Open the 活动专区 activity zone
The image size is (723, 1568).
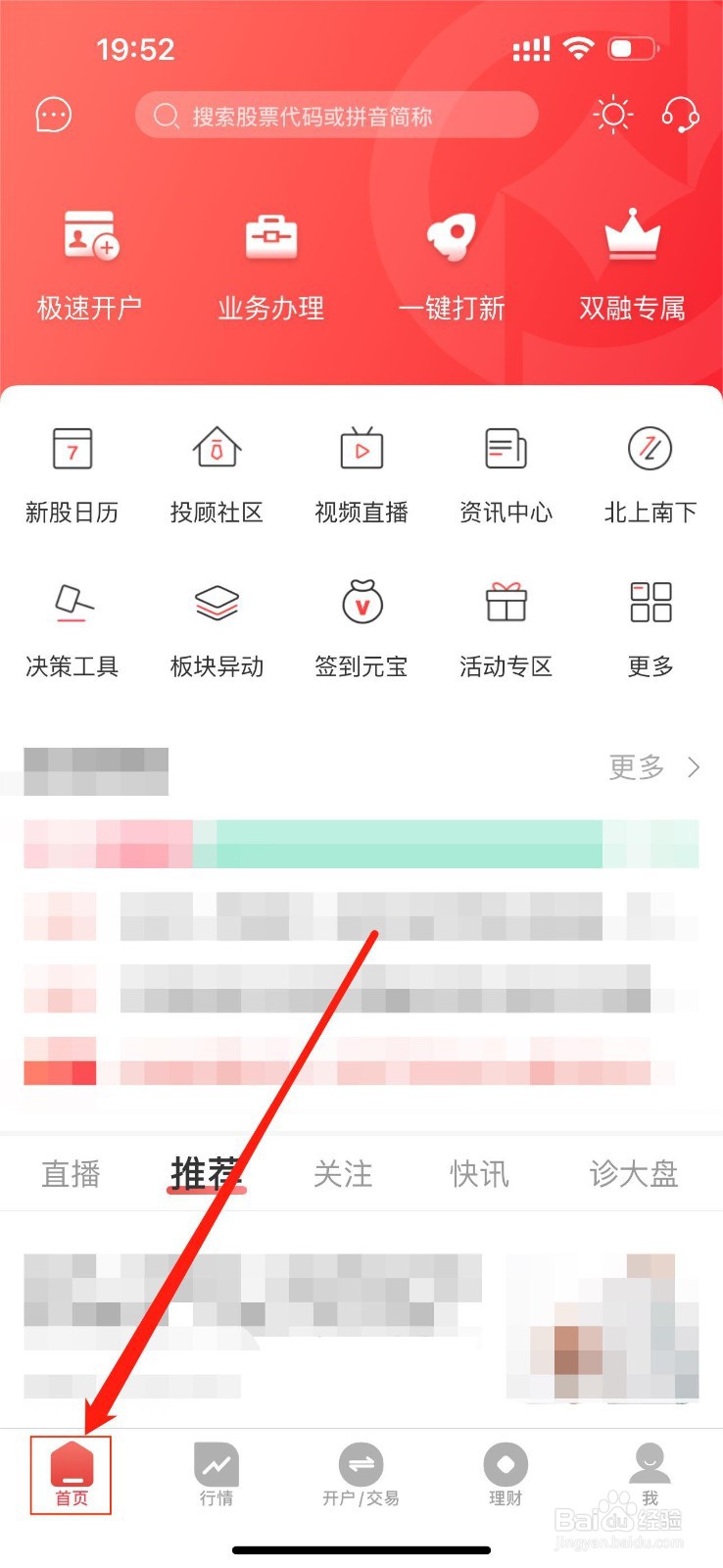coord(505,628)
